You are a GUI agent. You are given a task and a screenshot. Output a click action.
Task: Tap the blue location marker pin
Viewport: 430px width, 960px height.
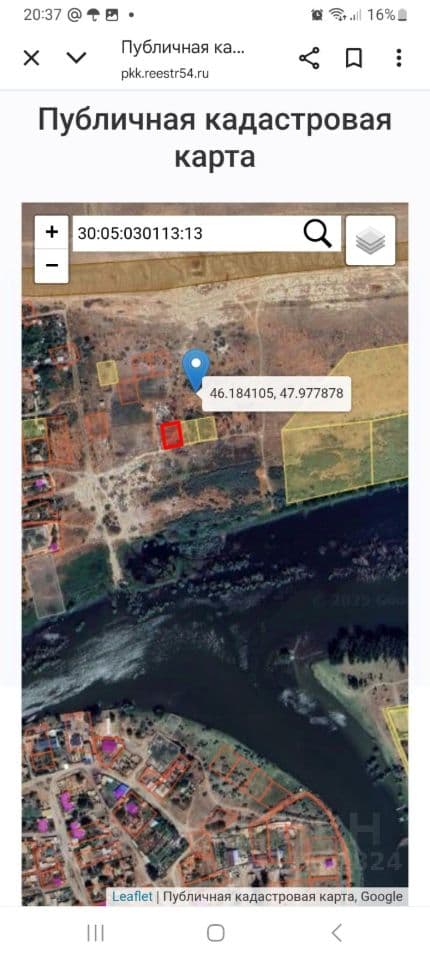coord(196,370)
